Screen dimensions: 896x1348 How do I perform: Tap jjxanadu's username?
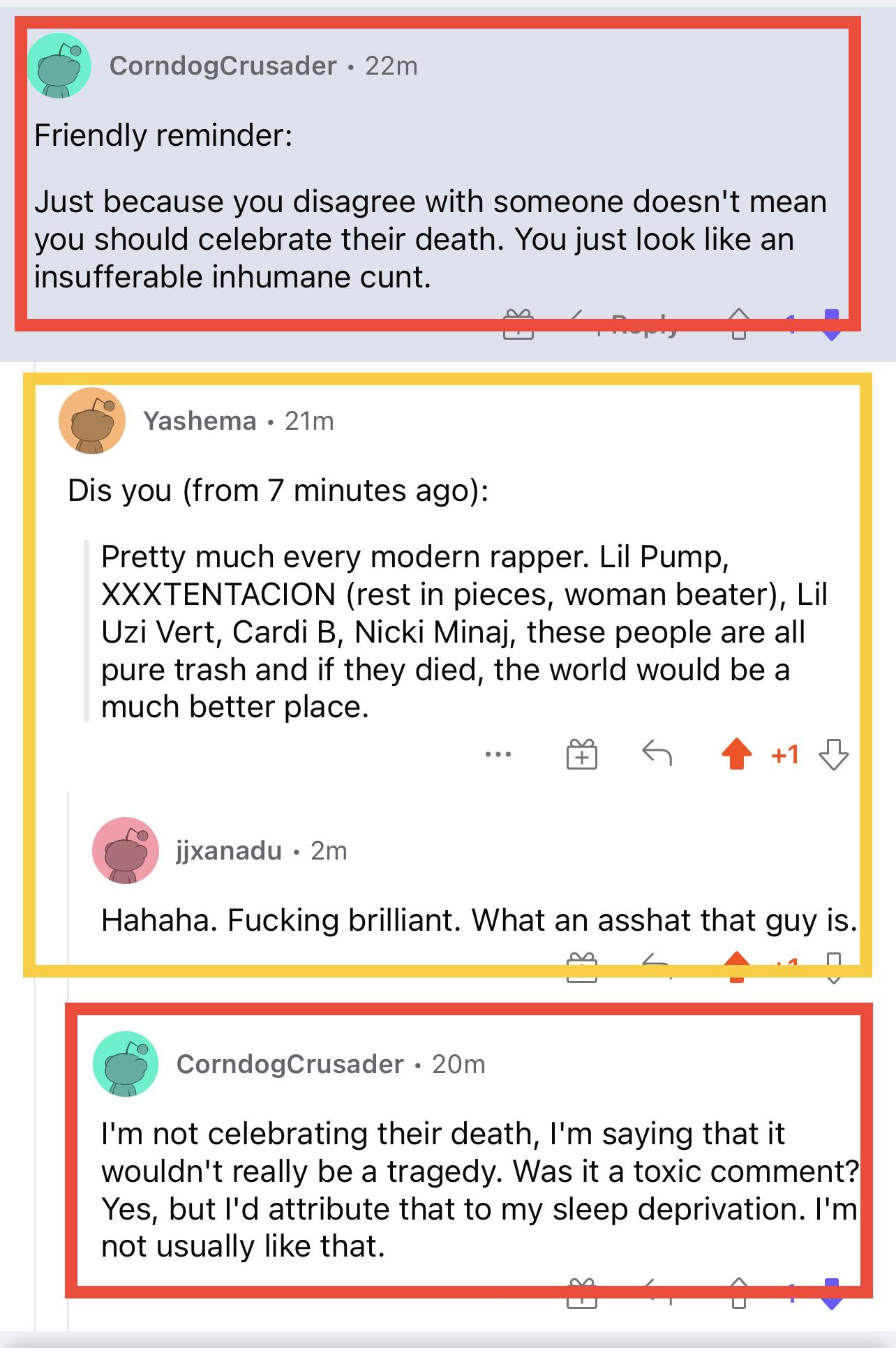229,851
